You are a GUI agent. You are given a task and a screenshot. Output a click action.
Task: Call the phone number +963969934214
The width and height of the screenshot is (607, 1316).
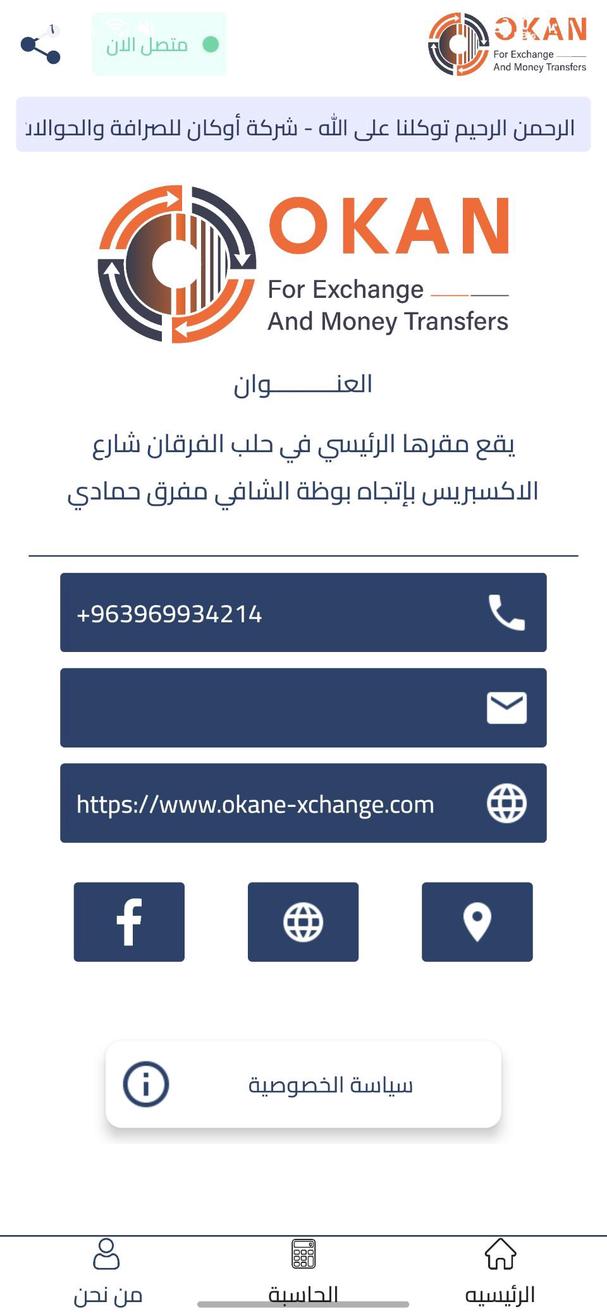click(303, 612)
